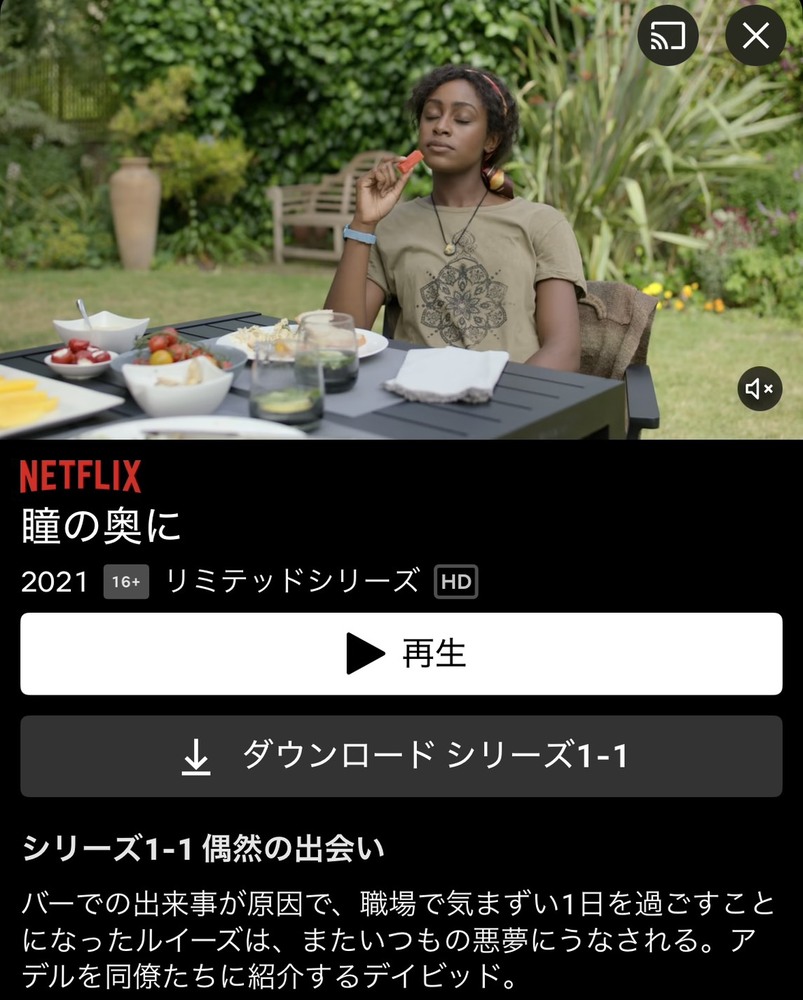Cast the video to a TV
The image size is (803, 1000).
pyautogui.click(x=668, y=36)
